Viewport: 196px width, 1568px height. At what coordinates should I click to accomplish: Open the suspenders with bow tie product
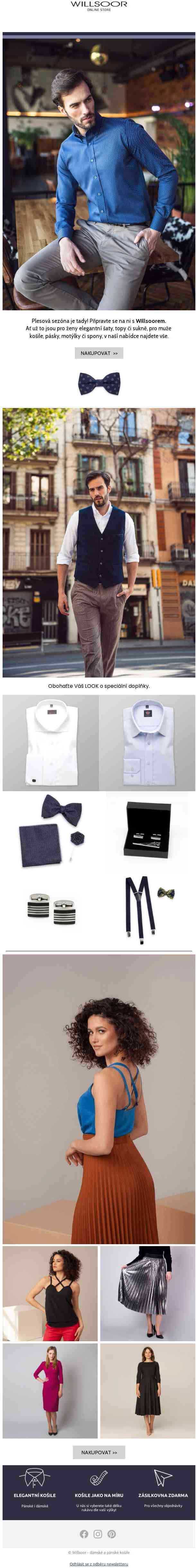[147, 908]
